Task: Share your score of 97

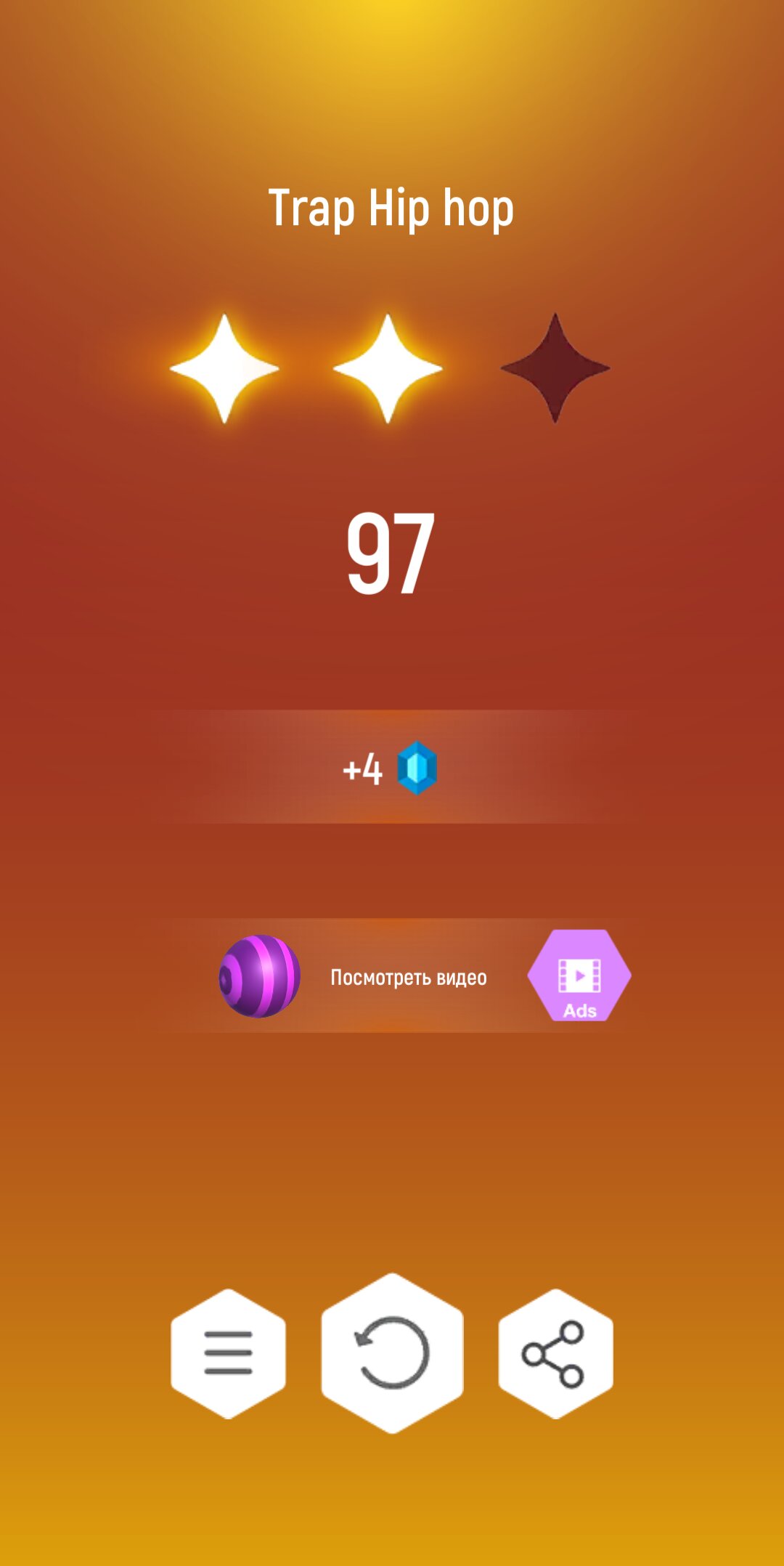Action: (x=555, y=1353)
